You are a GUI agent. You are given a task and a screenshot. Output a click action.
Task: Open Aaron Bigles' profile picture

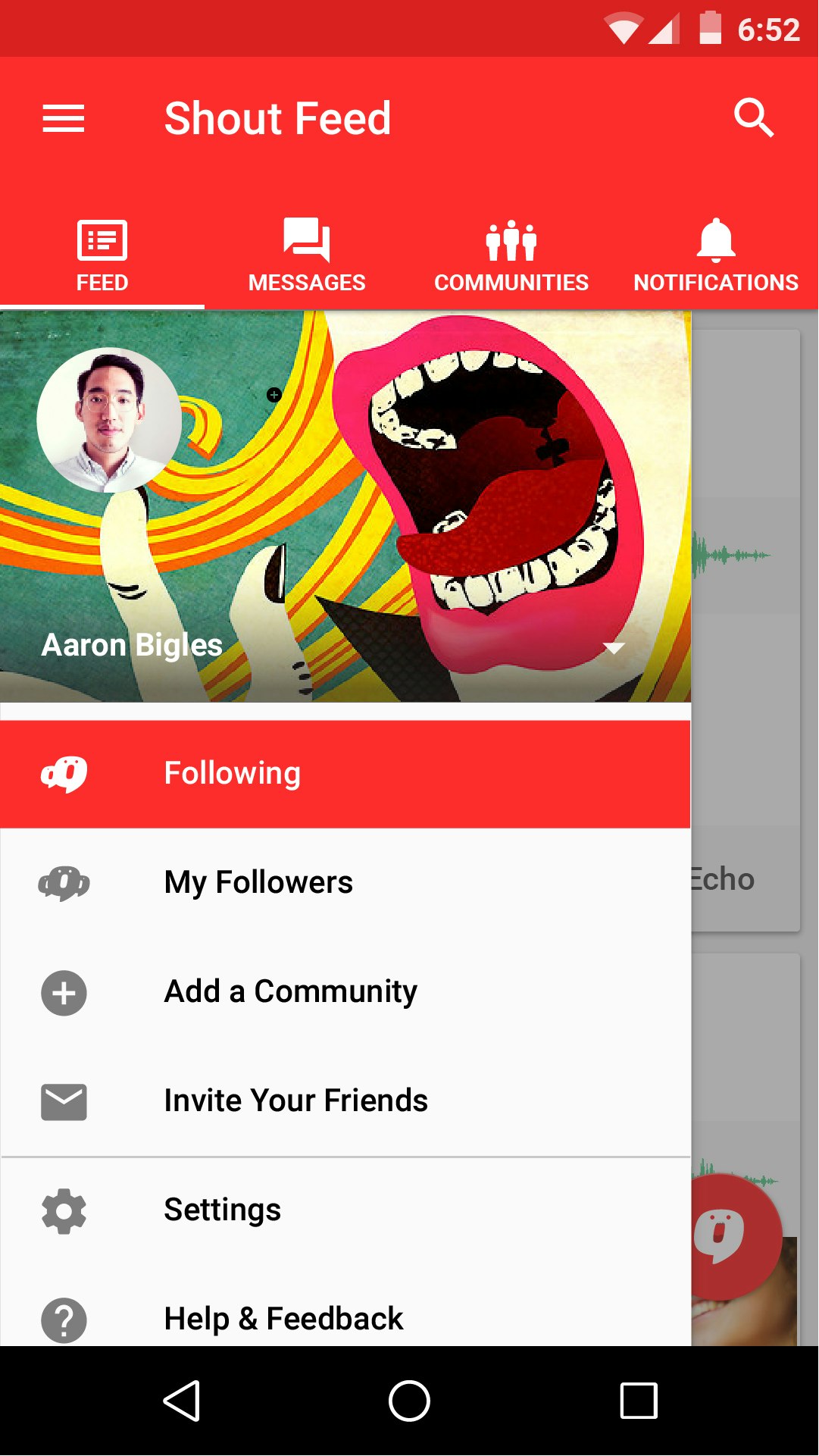pyautogui.click(x=109, y=420)
